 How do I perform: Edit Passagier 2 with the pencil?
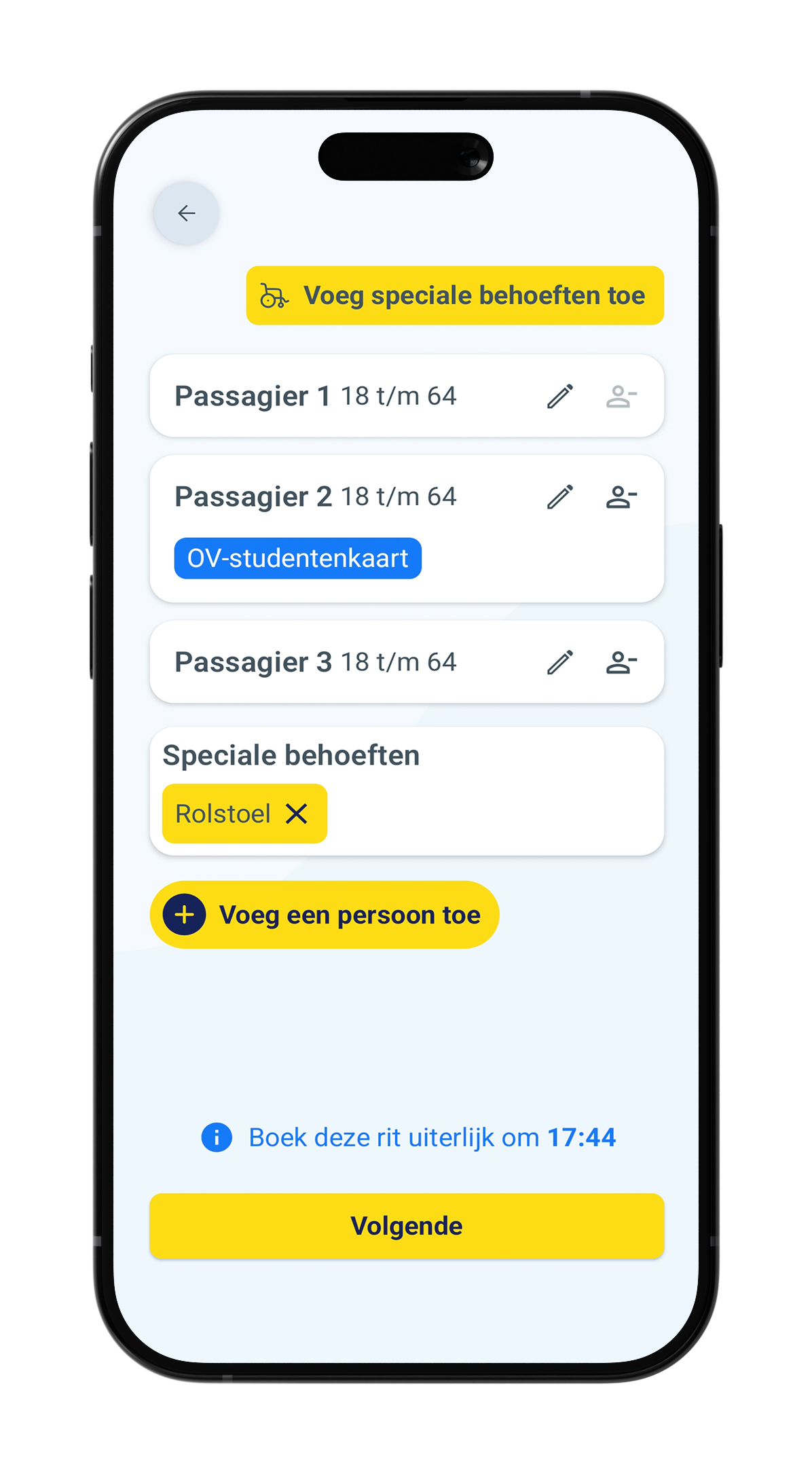(560, 497)
